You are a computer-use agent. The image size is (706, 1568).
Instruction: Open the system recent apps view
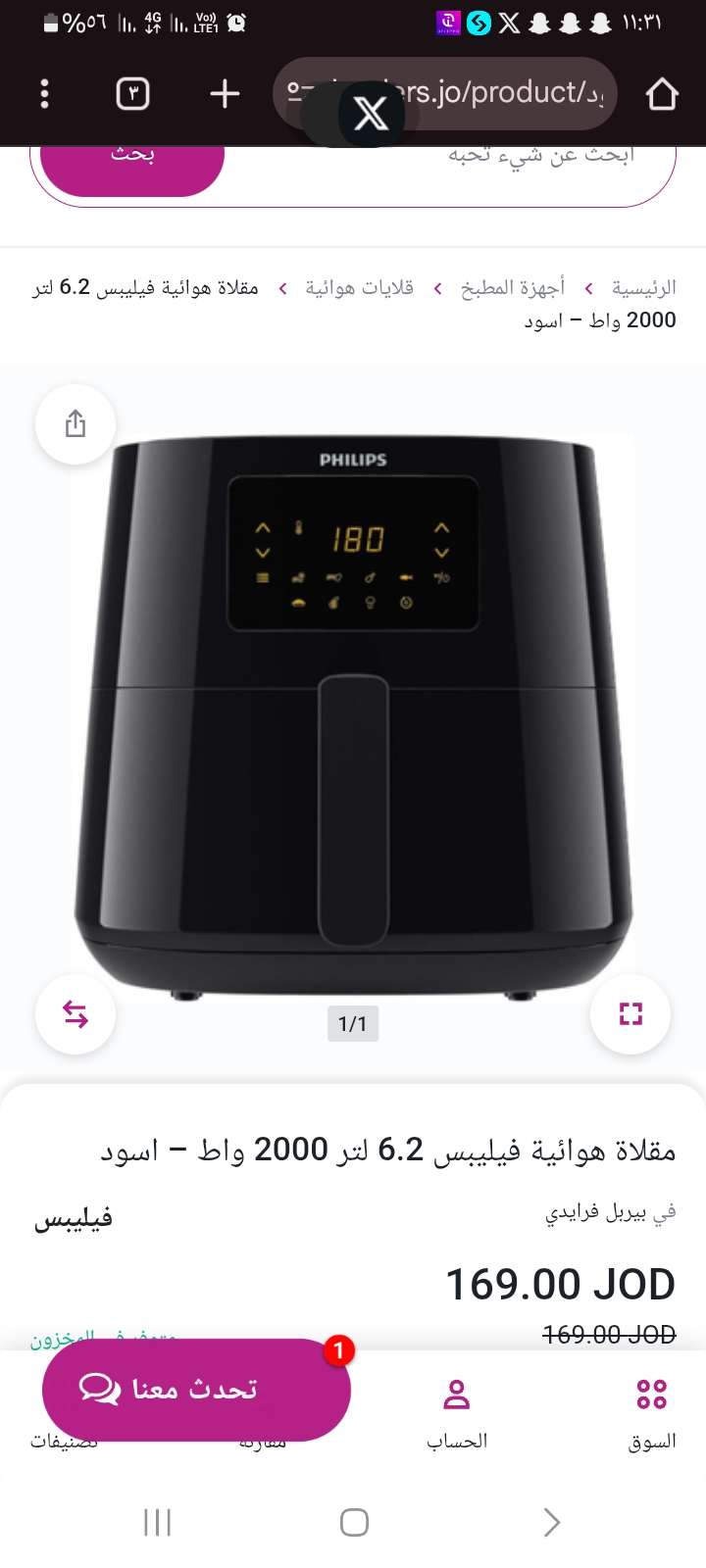tap(157, 1522)
